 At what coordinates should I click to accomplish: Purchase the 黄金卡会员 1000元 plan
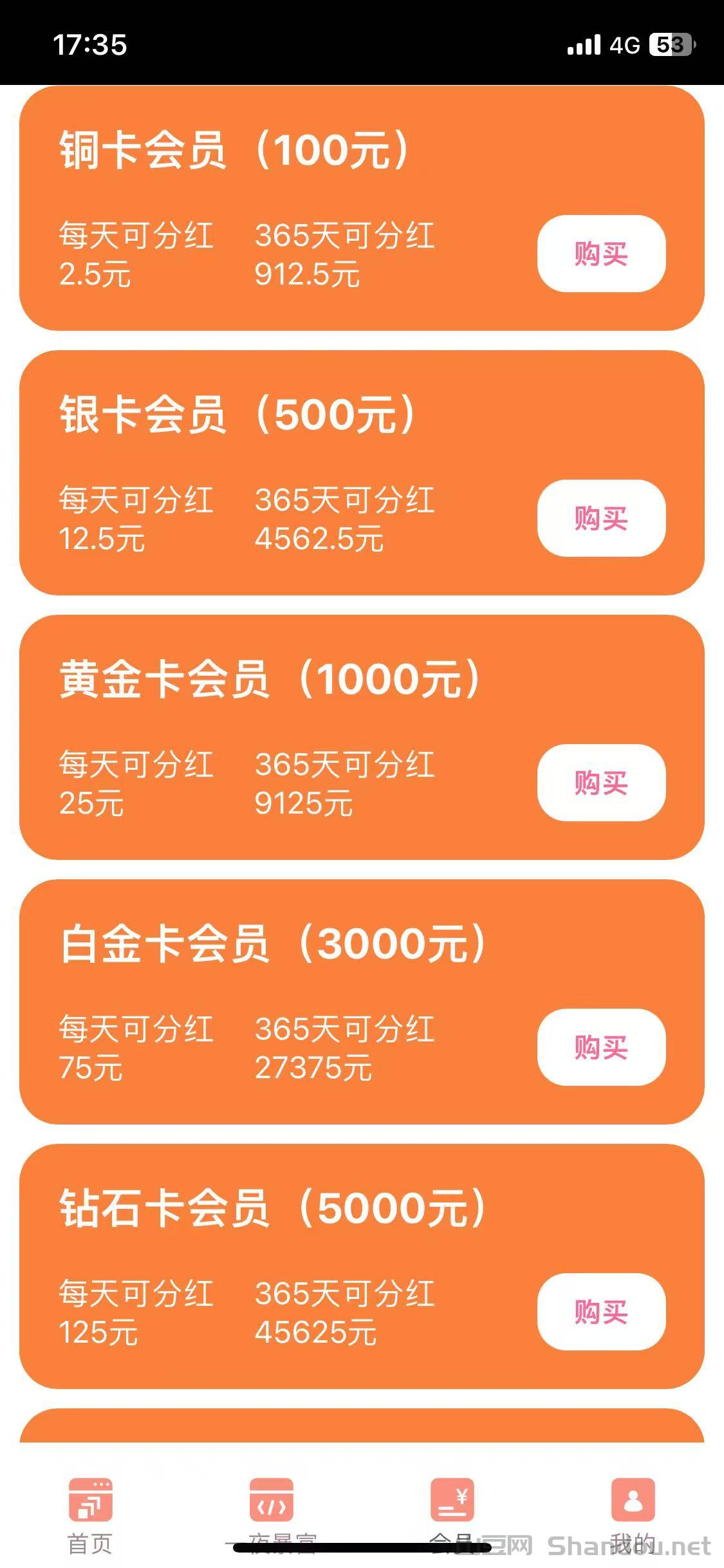click(x=601, y=783)
